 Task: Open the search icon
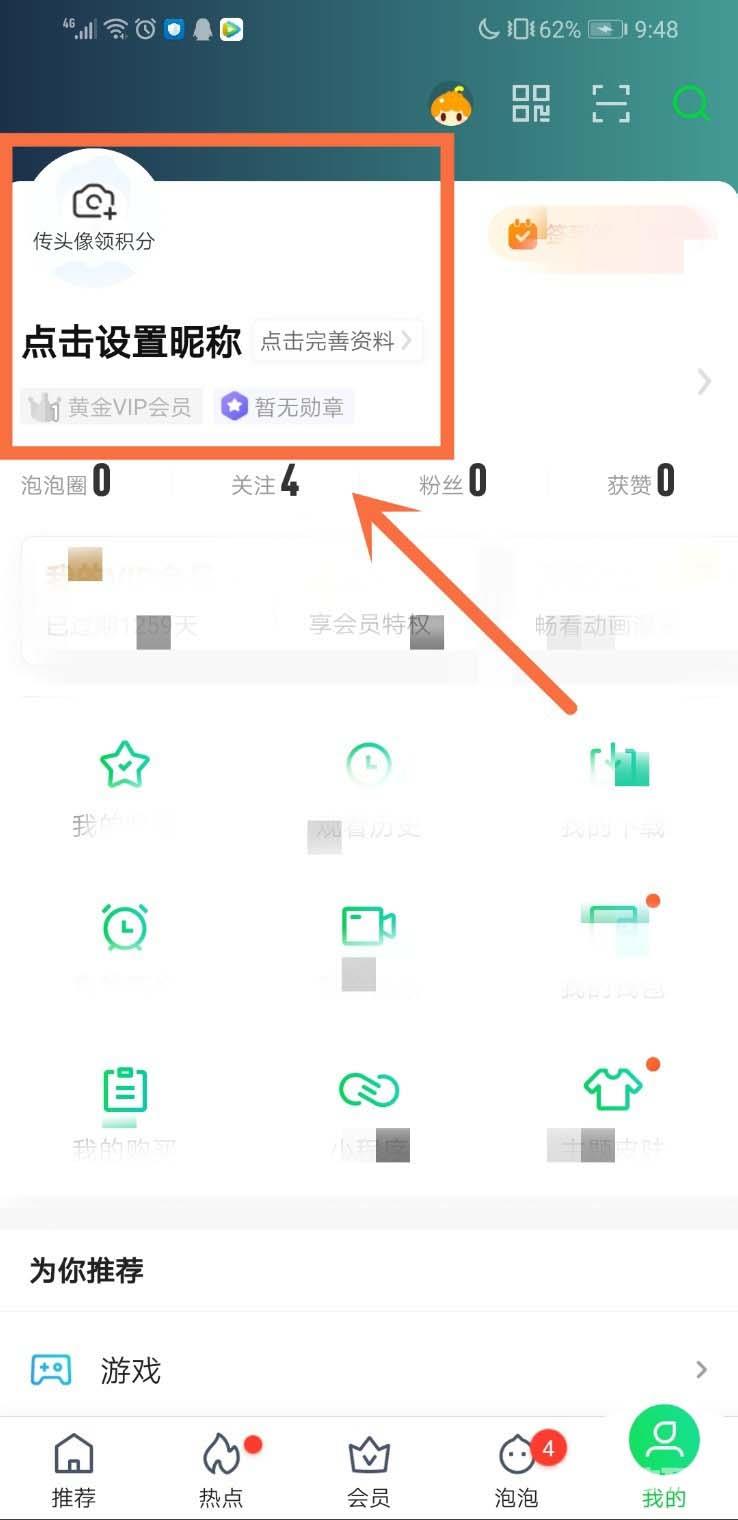coord(691,102)
